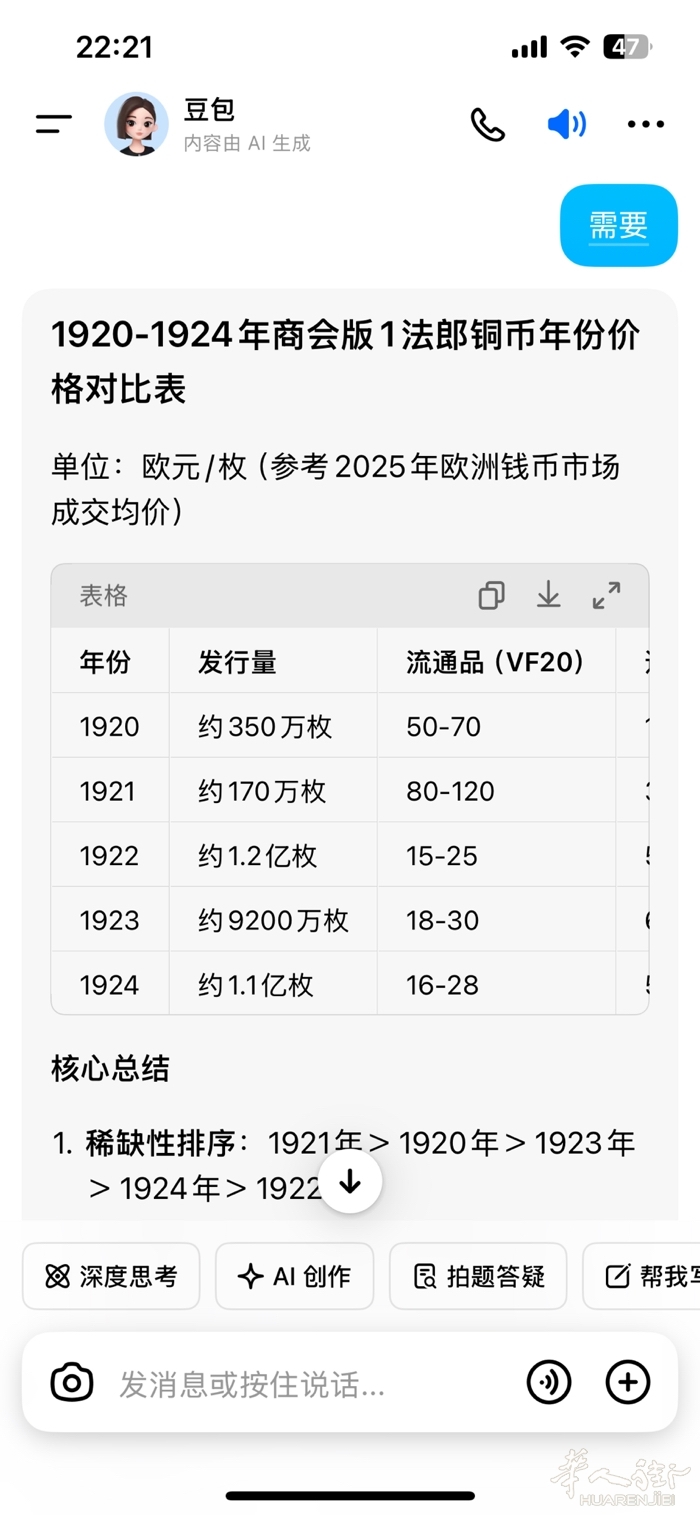Open the camera in the input bar
Screen dimensions: 700x1515
pyautogui.click(x=72, y=1383)
